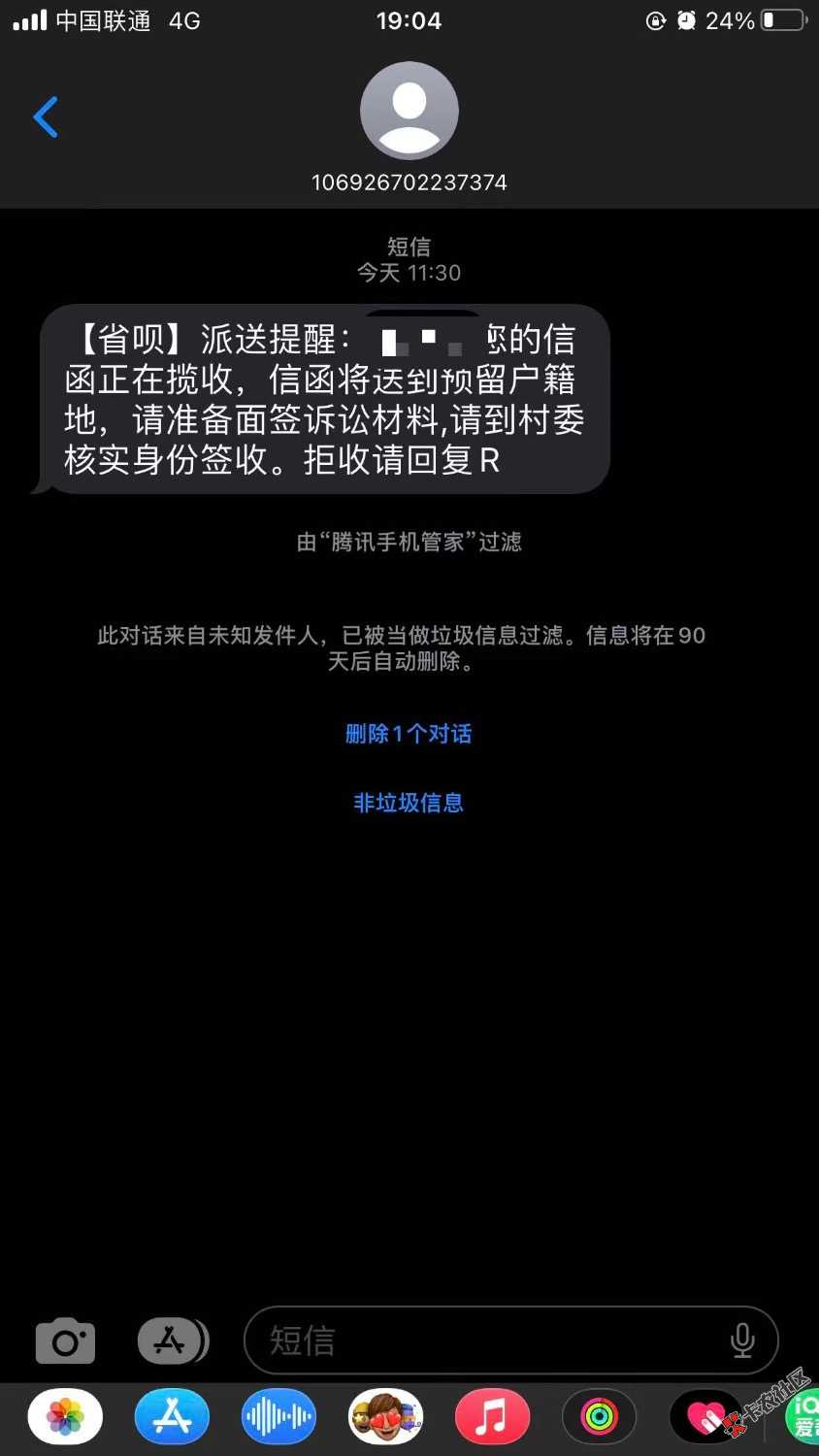819x1456 pixels.
Task: Focus the 短信 message input field
Action: pos(485,1341)
